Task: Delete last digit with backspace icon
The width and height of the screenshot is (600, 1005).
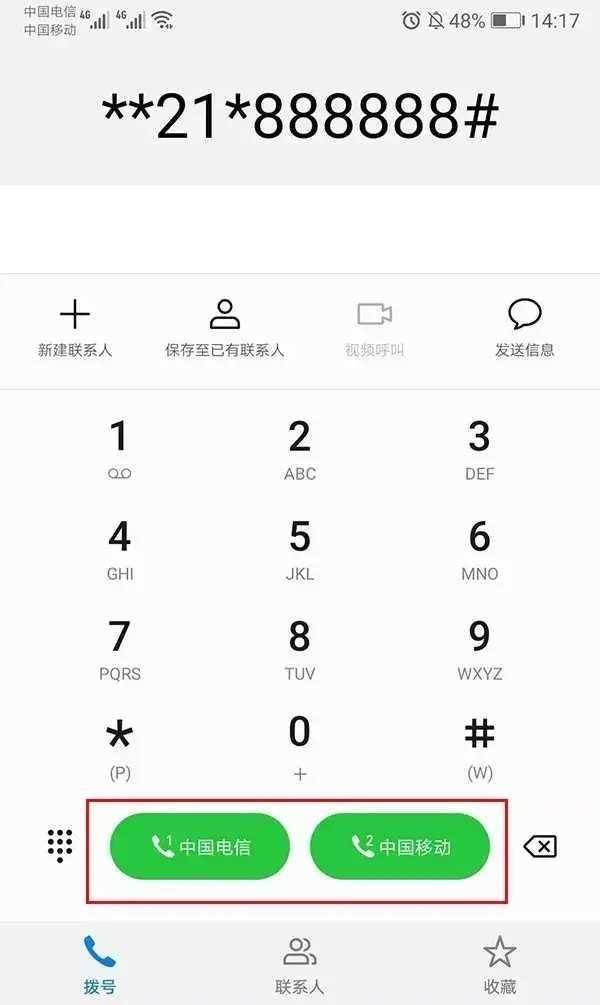Action: tap(540, 847)
